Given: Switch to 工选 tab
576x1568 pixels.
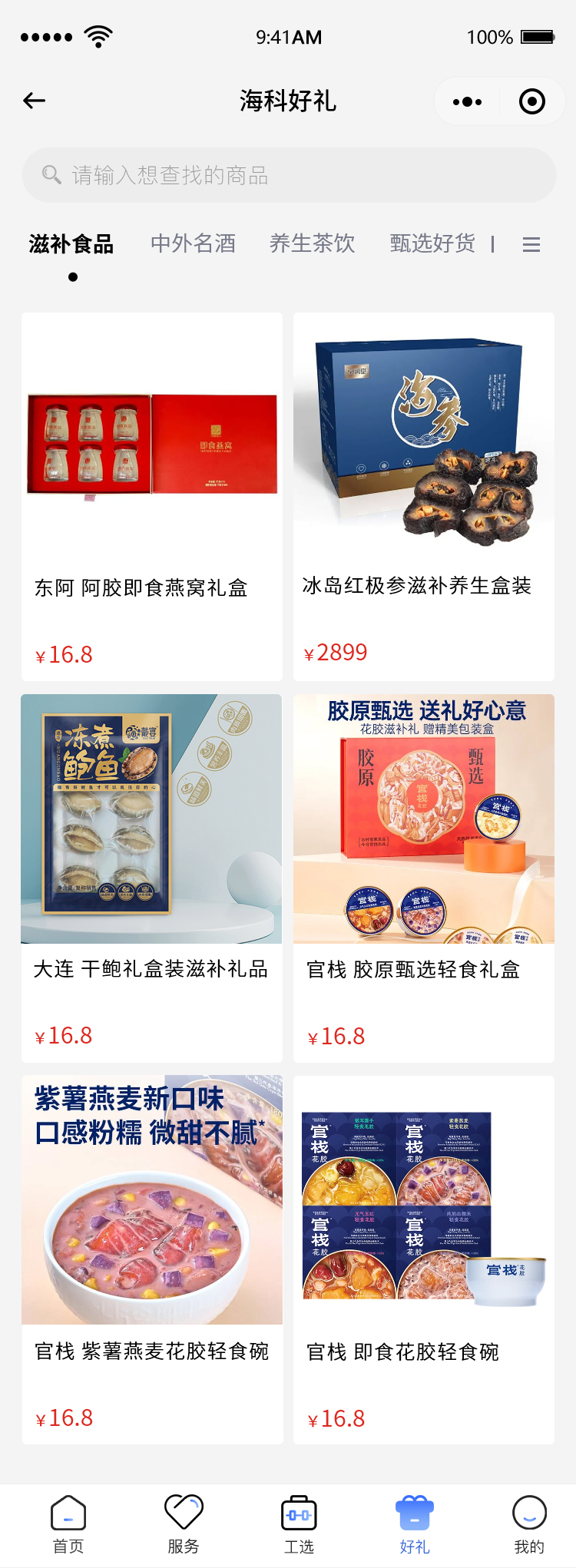Looking at the screenshot, I should (x=299, y=1524).
